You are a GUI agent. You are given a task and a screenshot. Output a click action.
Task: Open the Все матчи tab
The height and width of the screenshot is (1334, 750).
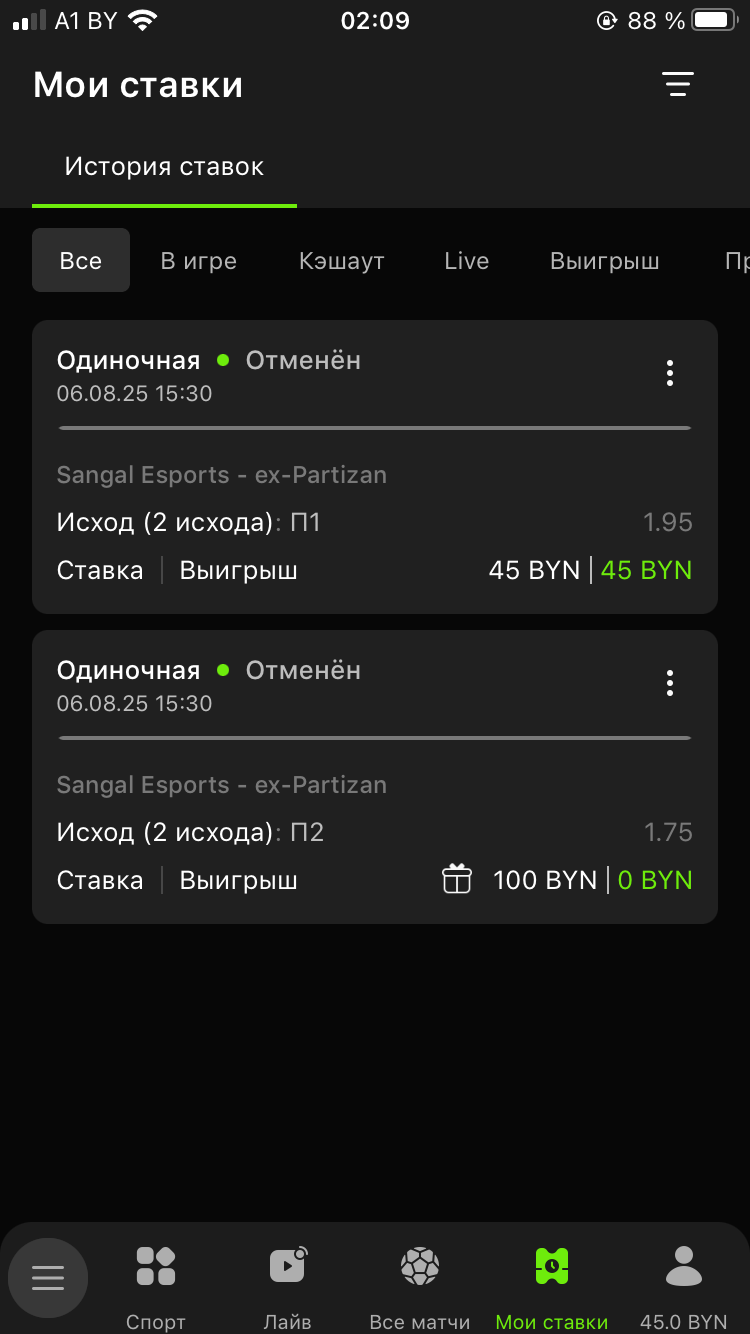(x=420, y=1288)
